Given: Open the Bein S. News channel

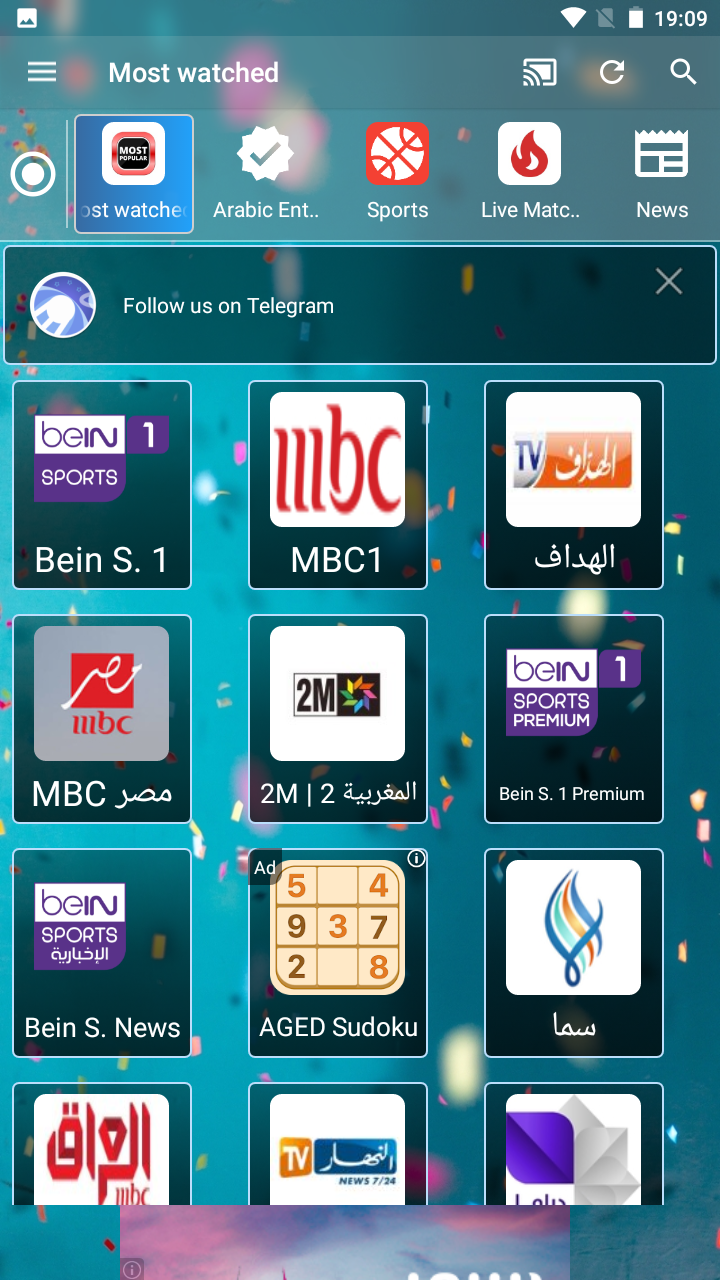Looking at the screenshot, I should click(x=102, y=953).
